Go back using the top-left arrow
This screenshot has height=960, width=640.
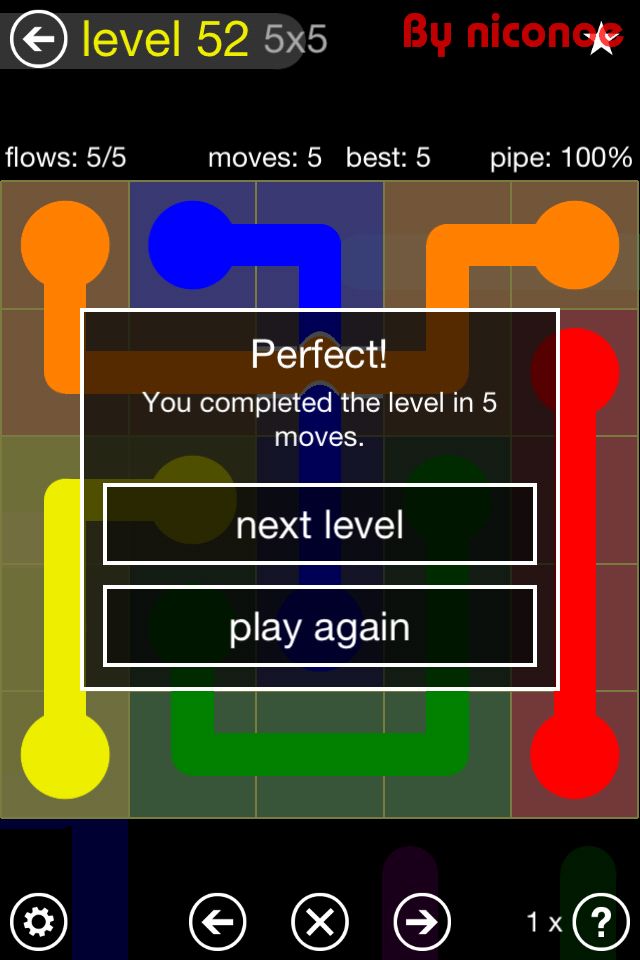[x=38, y=40]
